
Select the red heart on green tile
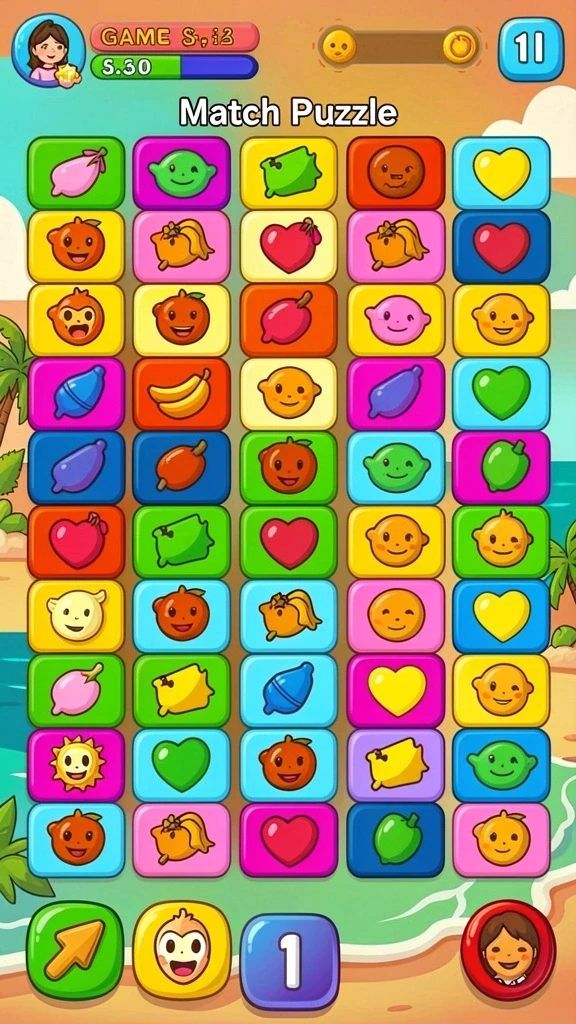coord(289,541)
